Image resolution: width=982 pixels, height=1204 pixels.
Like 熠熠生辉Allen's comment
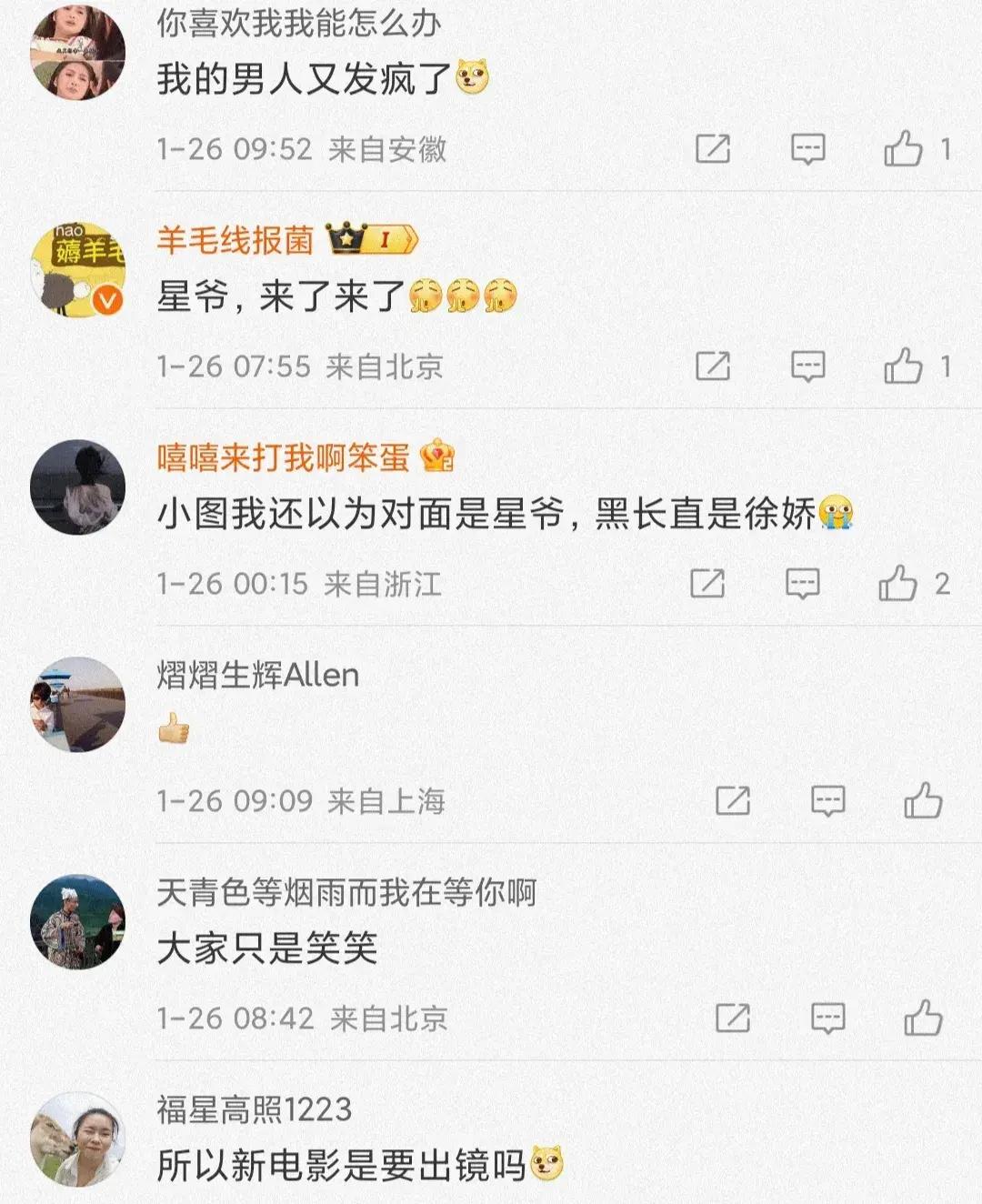click(x=923, y=800)
